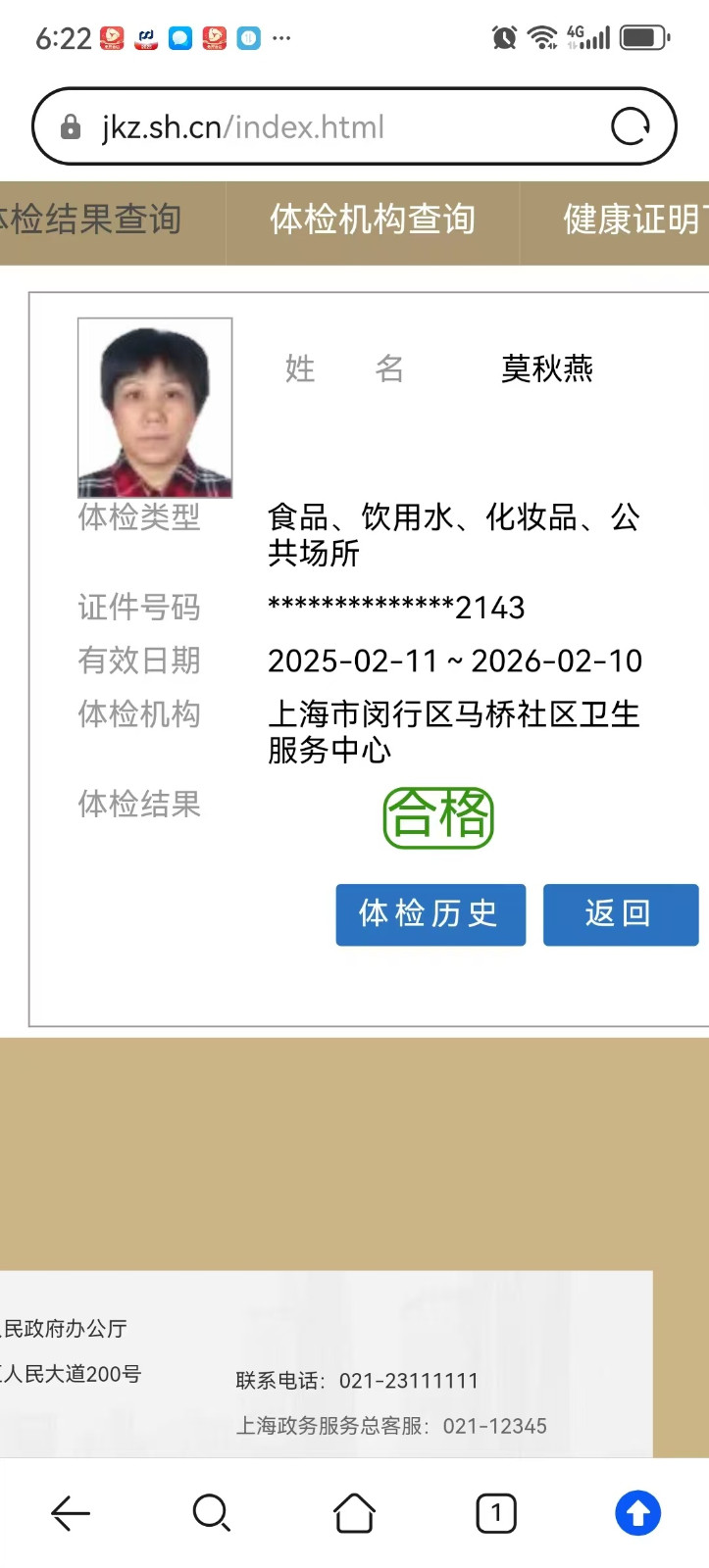Image resolution: width=709 pixels, height=1568 pixels.
Task: Tap the 返回 button
Action: pyautogui.click(x=620, y=914)
